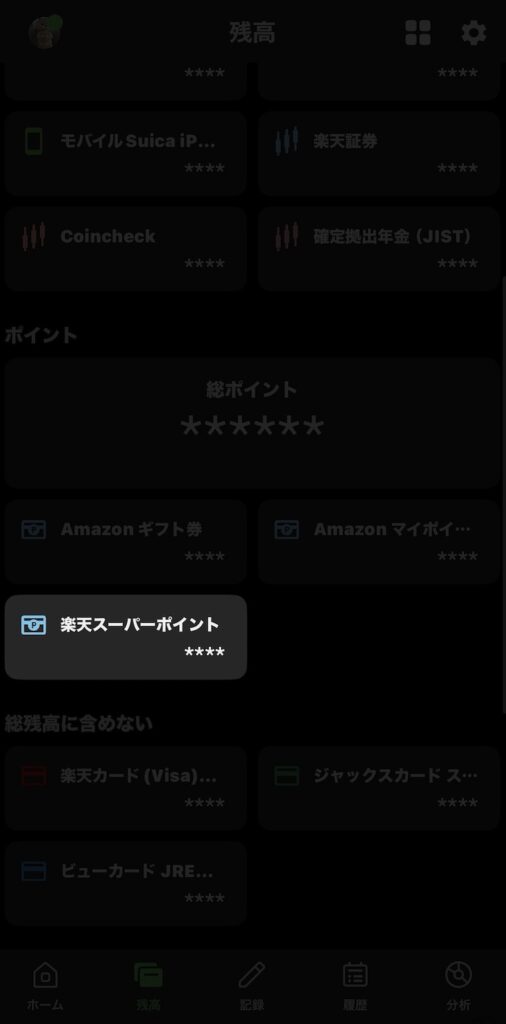
Task: Open the モバイル Suica card
Action: 126,153
